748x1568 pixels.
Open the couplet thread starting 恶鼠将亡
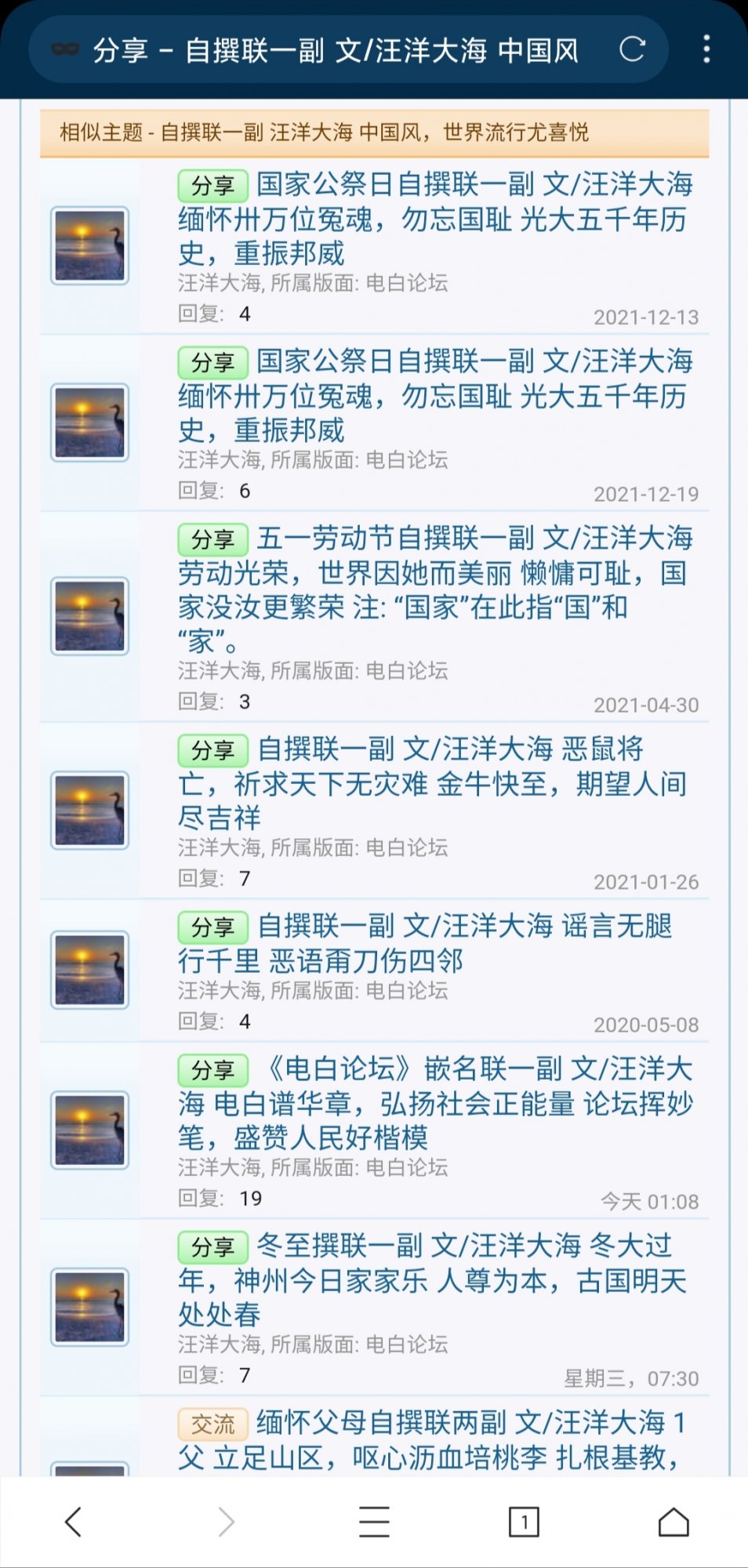435,783
